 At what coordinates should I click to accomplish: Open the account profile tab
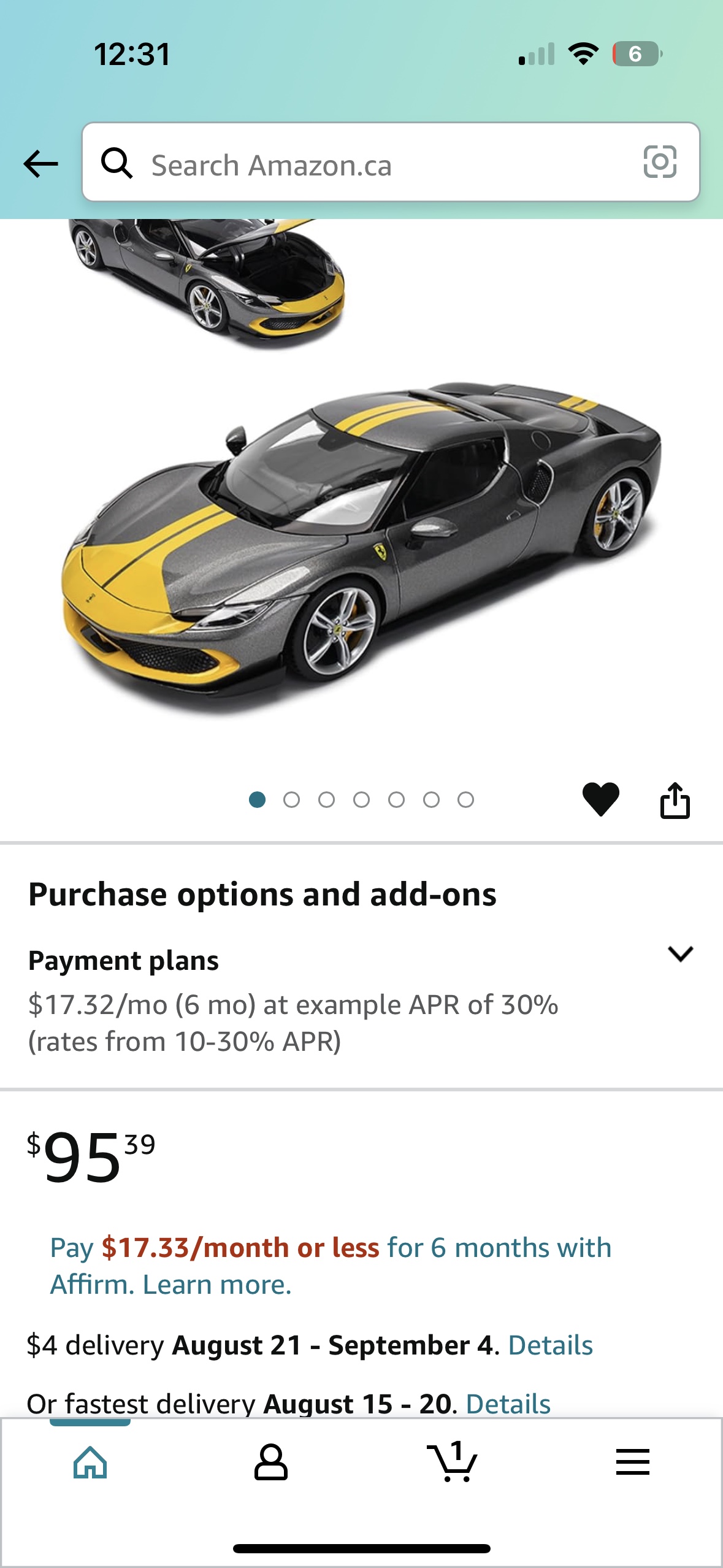[270, 1462]
